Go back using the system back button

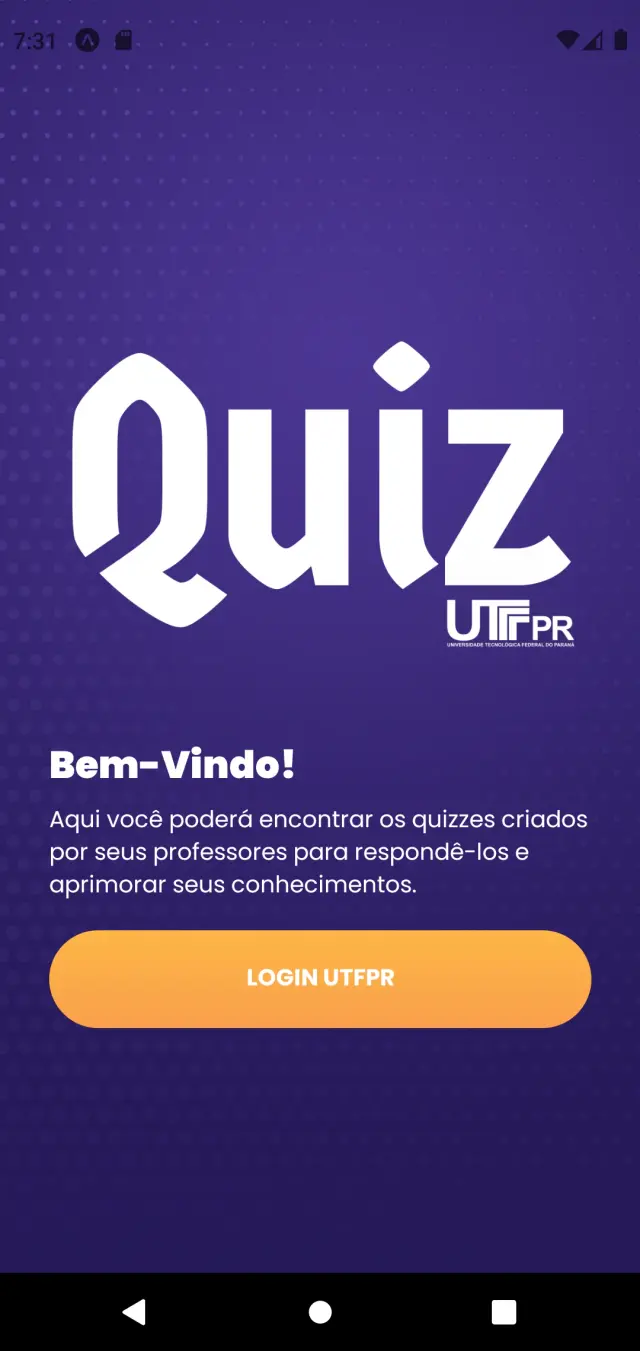134,1312
